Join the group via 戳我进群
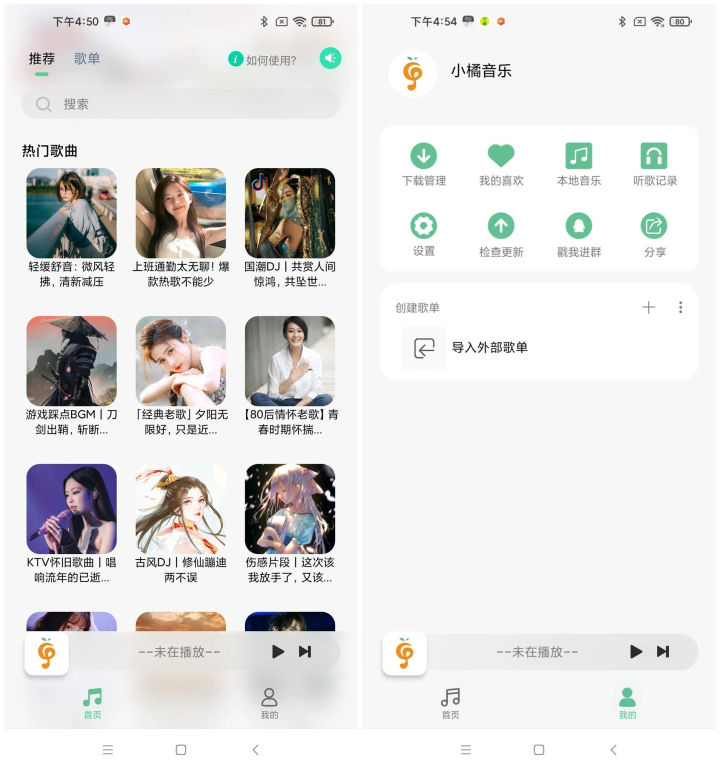This screenshot has width=720, height=775. coord(579,235)
